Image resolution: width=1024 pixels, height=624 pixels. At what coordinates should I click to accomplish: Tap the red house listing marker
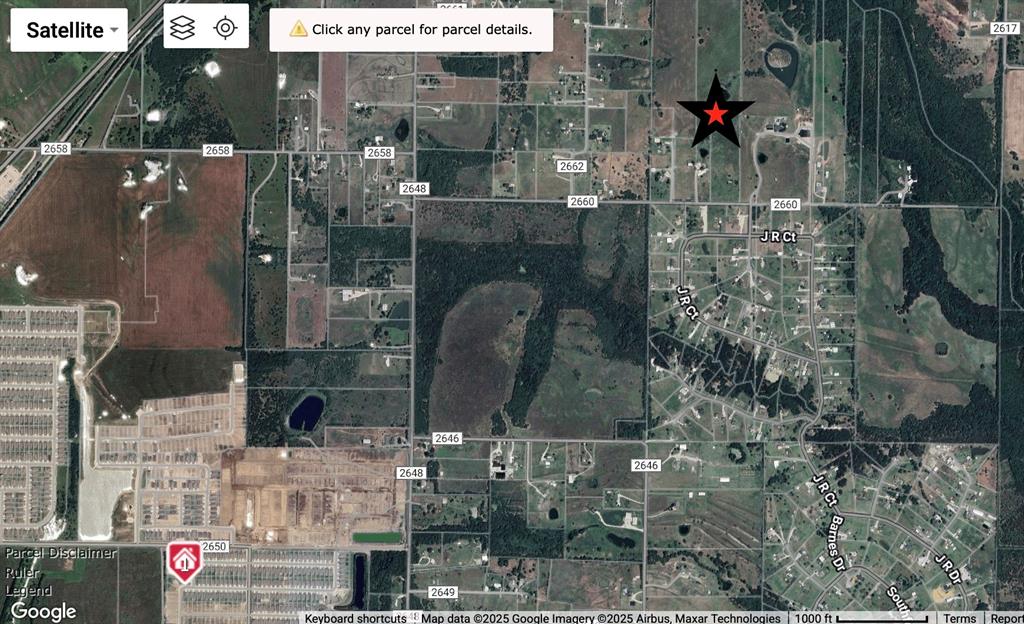tap(185, 561)
